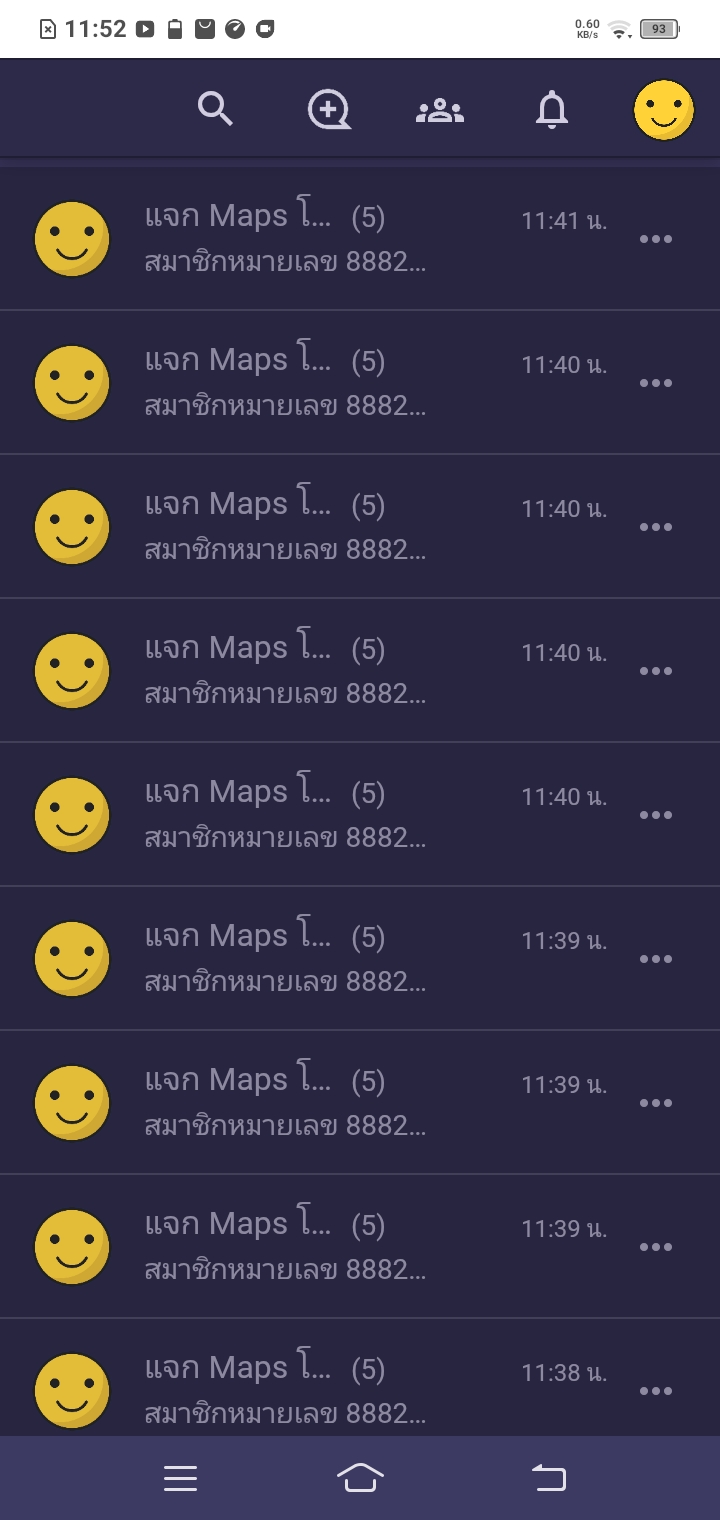Open the search magnifier in the top bar
720x1520 pixels.
(x=215, y=108)
